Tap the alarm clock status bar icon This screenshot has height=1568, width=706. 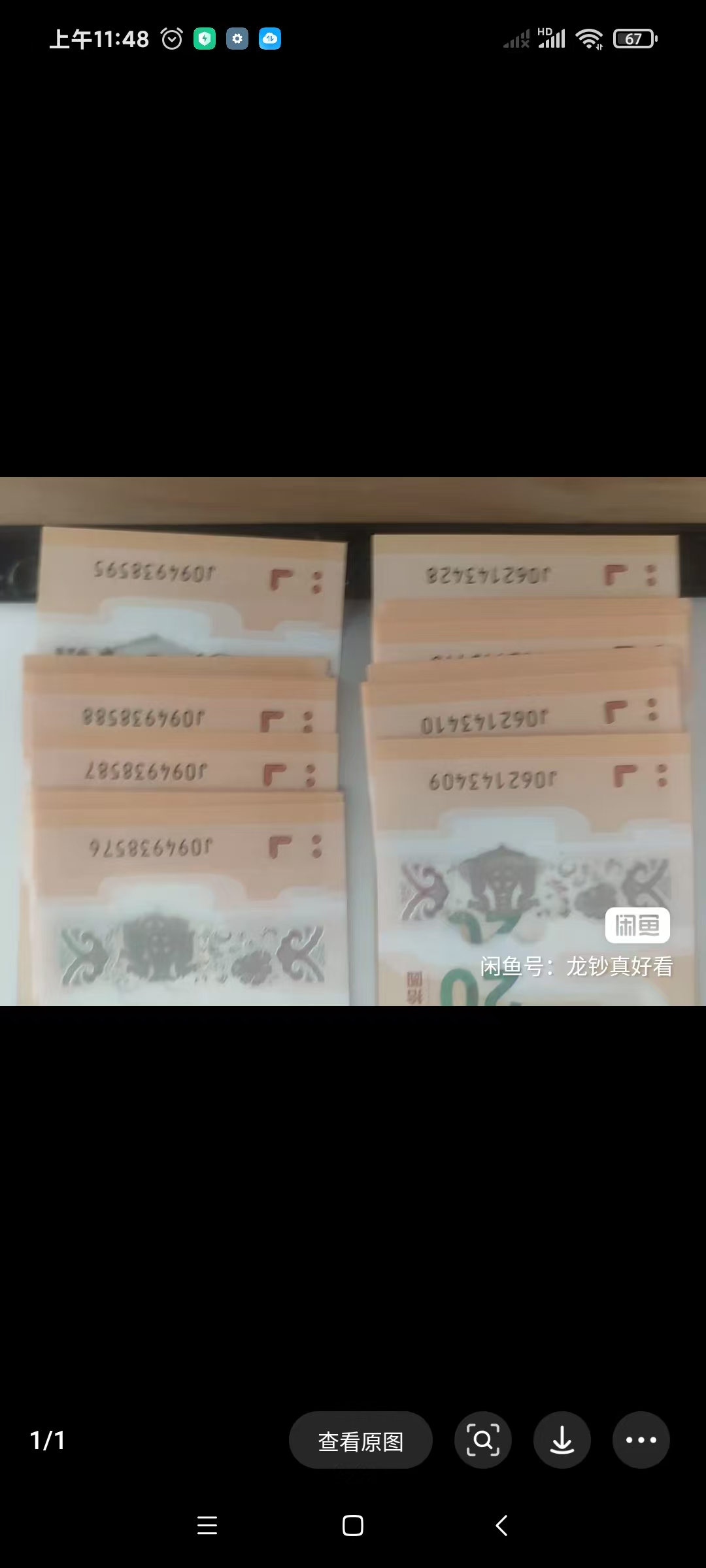coord(171,39)
